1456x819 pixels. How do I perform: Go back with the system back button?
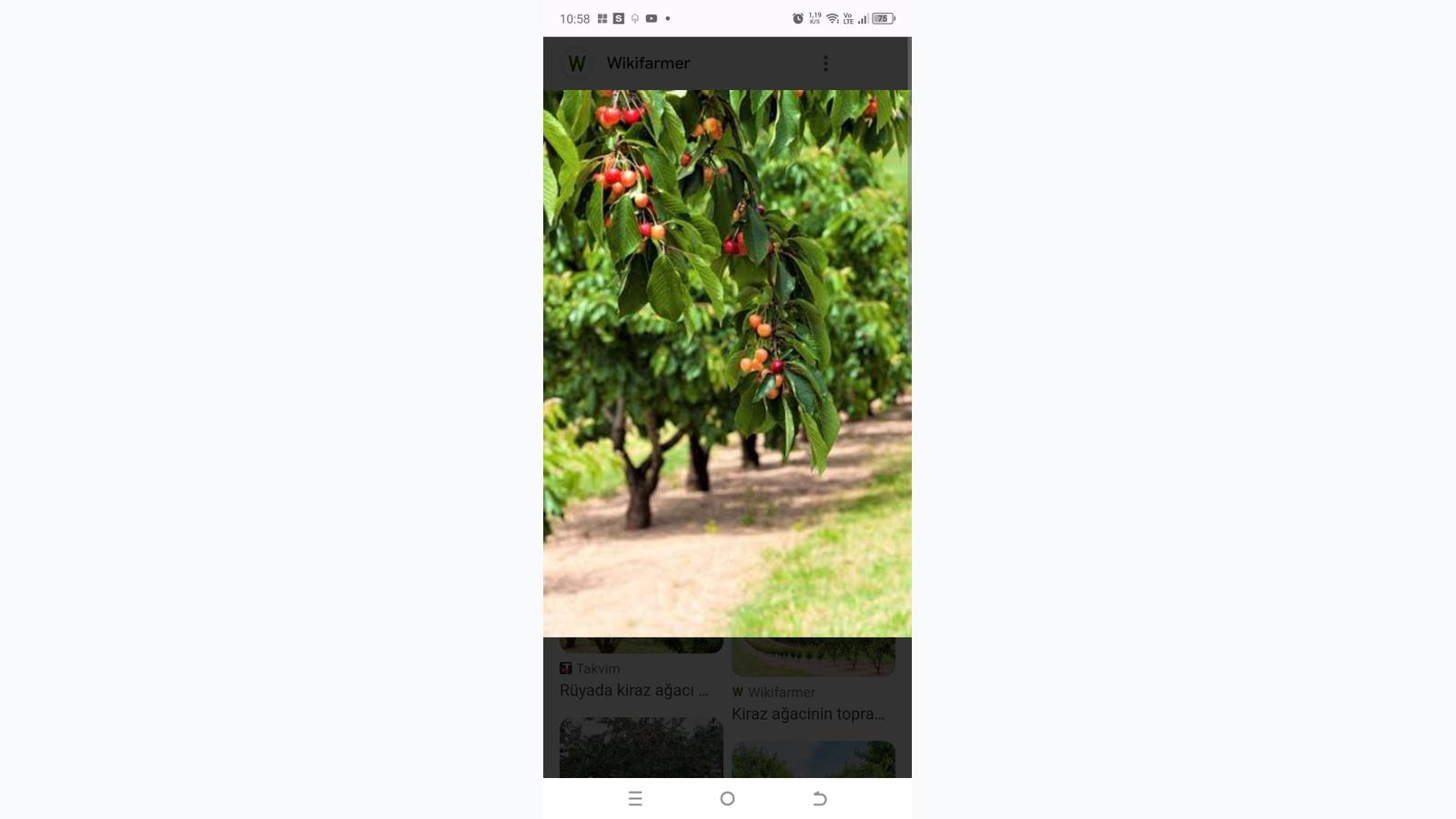[819, 798]
